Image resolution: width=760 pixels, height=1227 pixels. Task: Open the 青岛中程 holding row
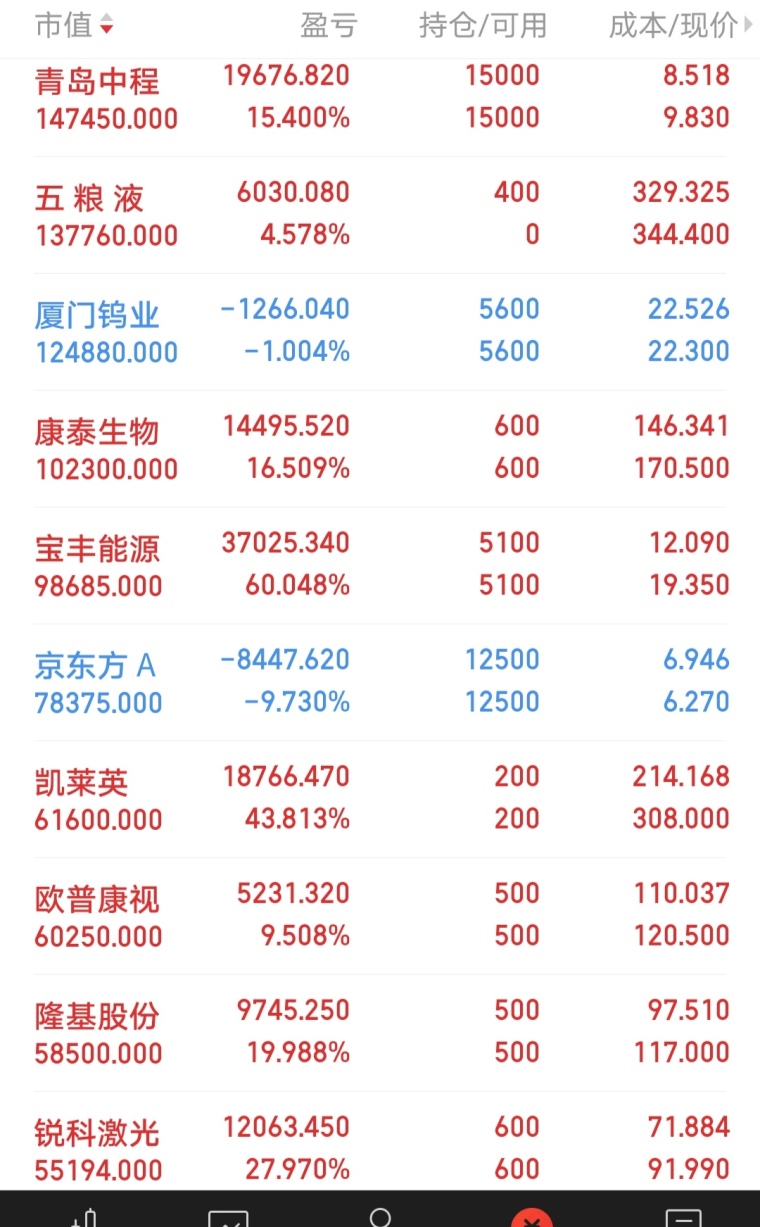(380, 98)
